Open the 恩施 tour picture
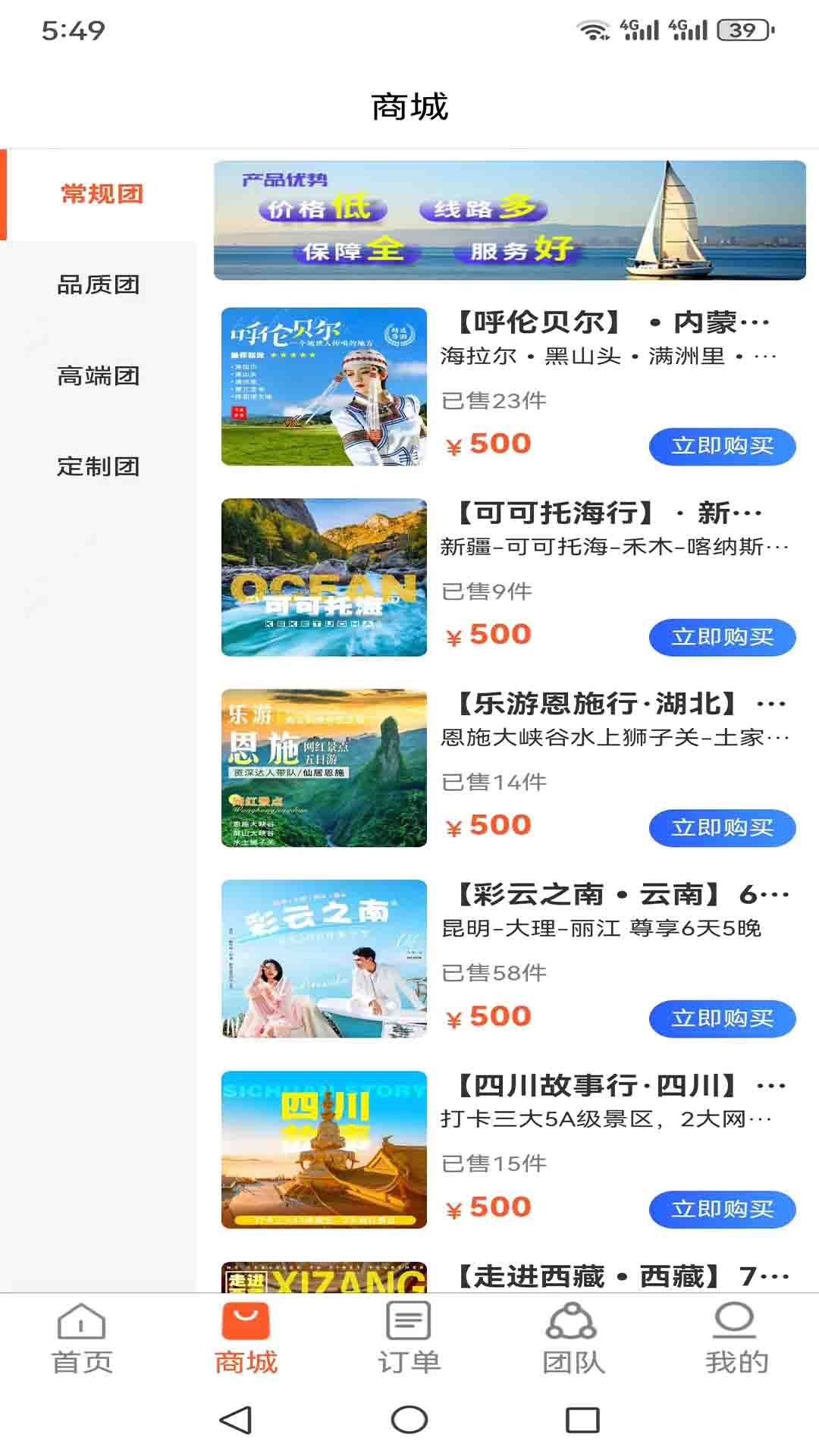The width and height of the screenshot is (819, 1456). pos(324,768)
